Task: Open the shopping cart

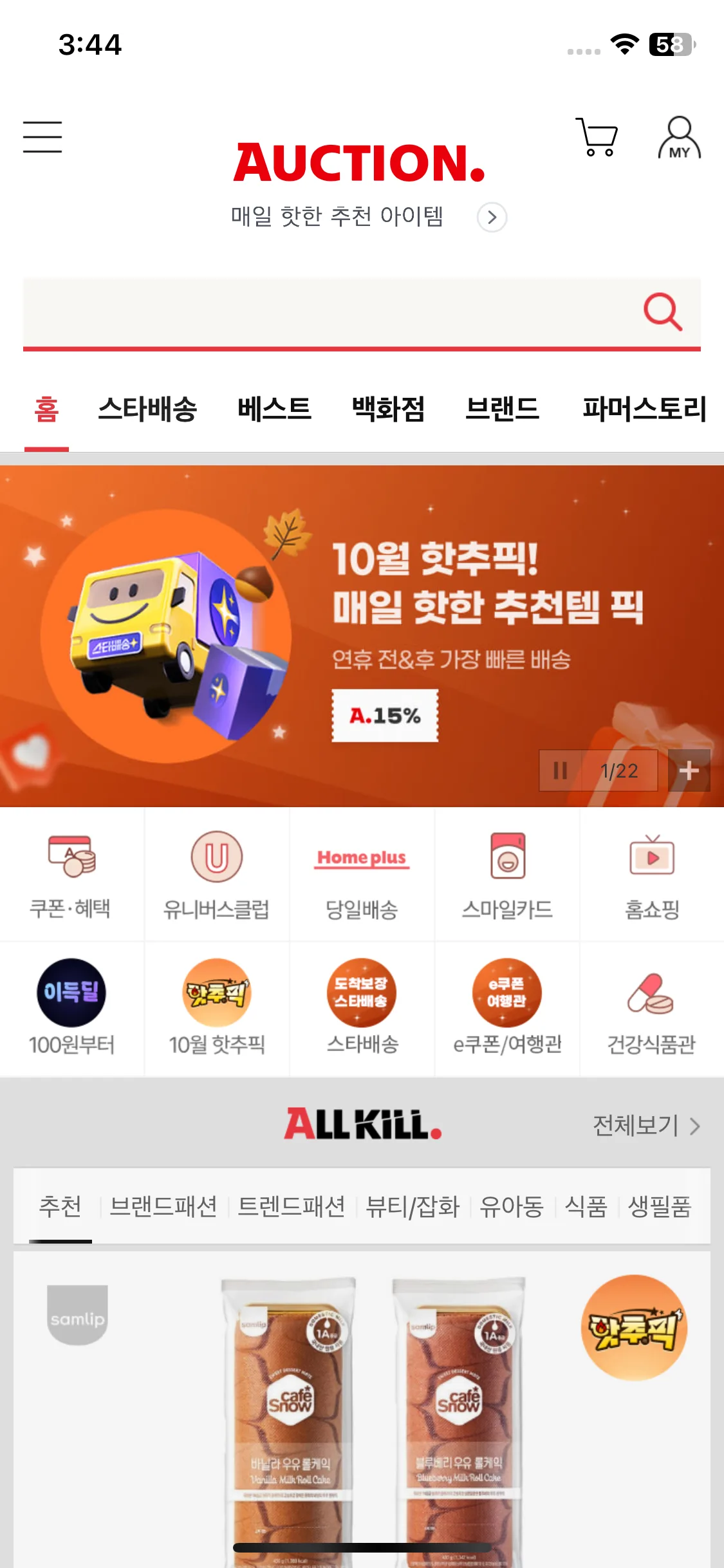Action: [597, 137]
